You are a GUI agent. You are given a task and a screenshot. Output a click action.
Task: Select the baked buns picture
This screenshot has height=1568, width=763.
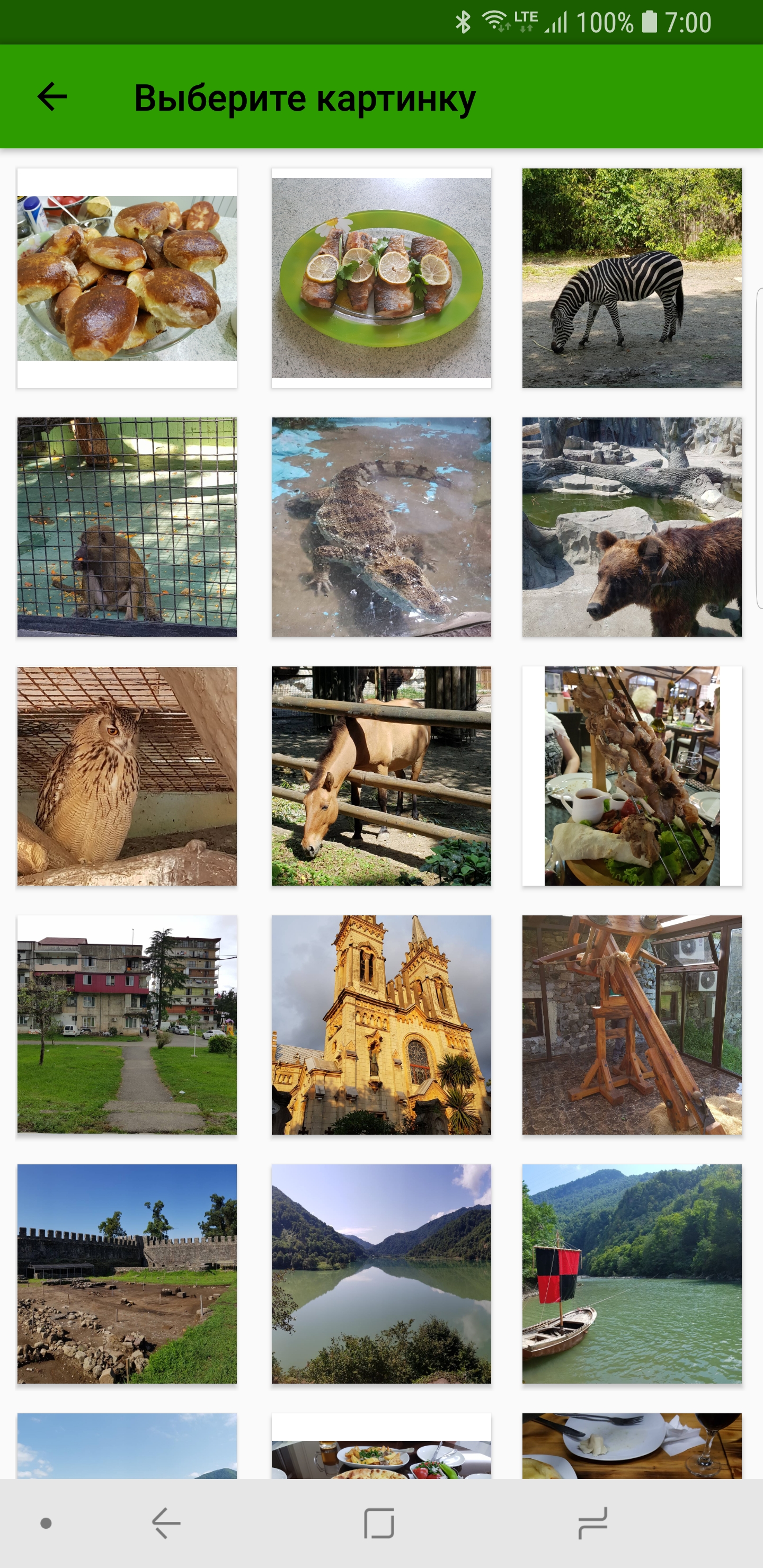(x=127, y=278)
